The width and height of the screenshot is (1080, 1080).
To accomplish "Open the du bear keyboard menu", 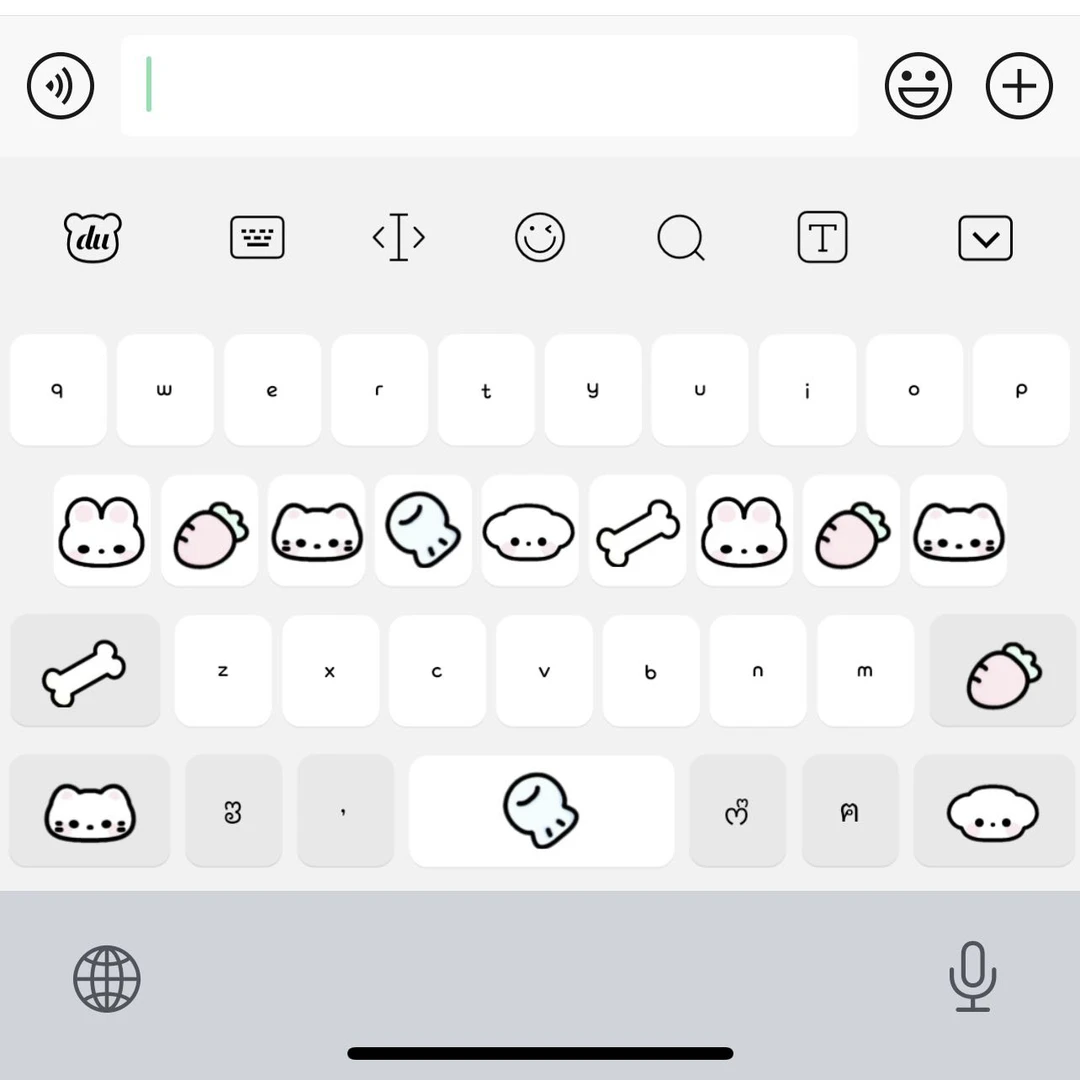I will tap(93, 238).
